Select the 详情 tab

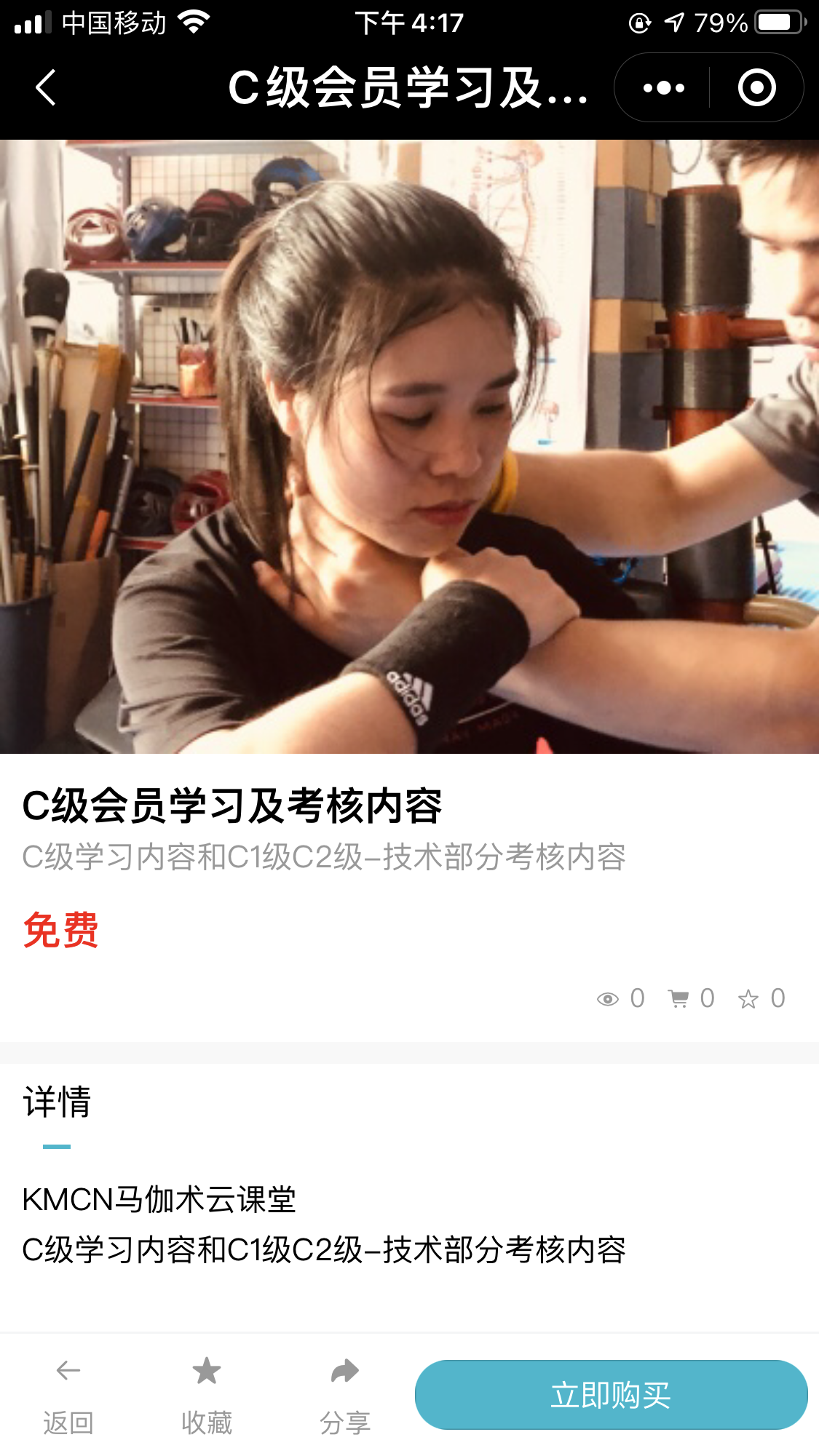(57, 1102)
